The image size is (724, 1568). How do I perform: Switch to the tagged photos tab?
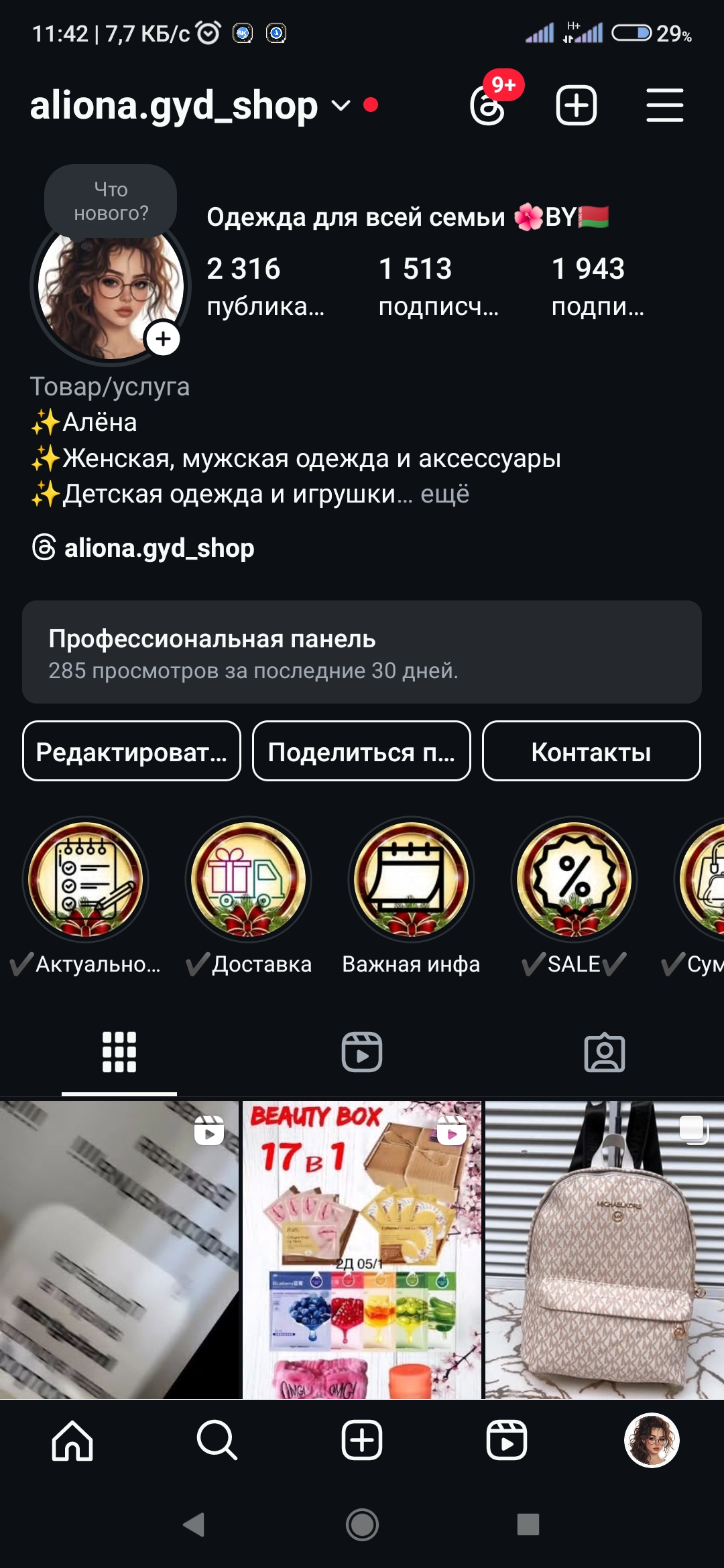pos(605,1052)
